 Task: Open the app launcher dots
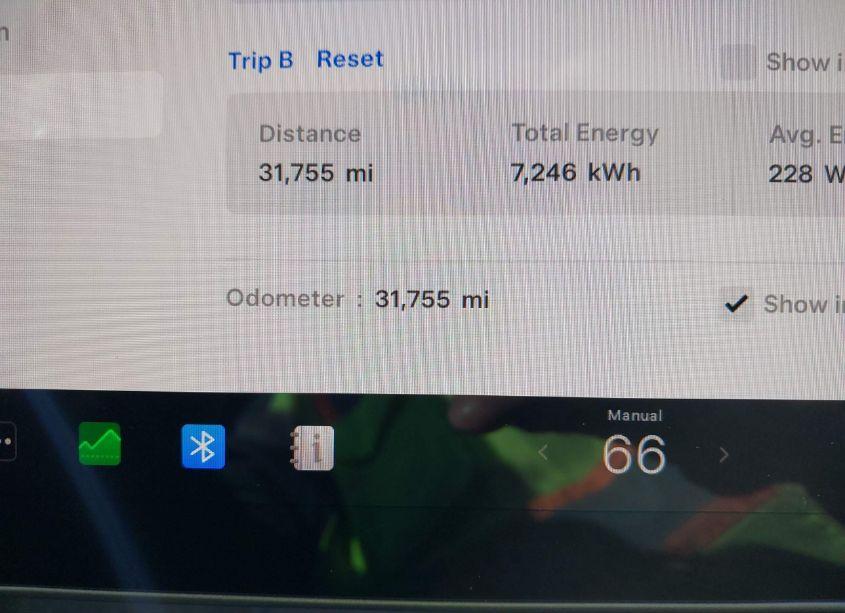pos(6,441)
